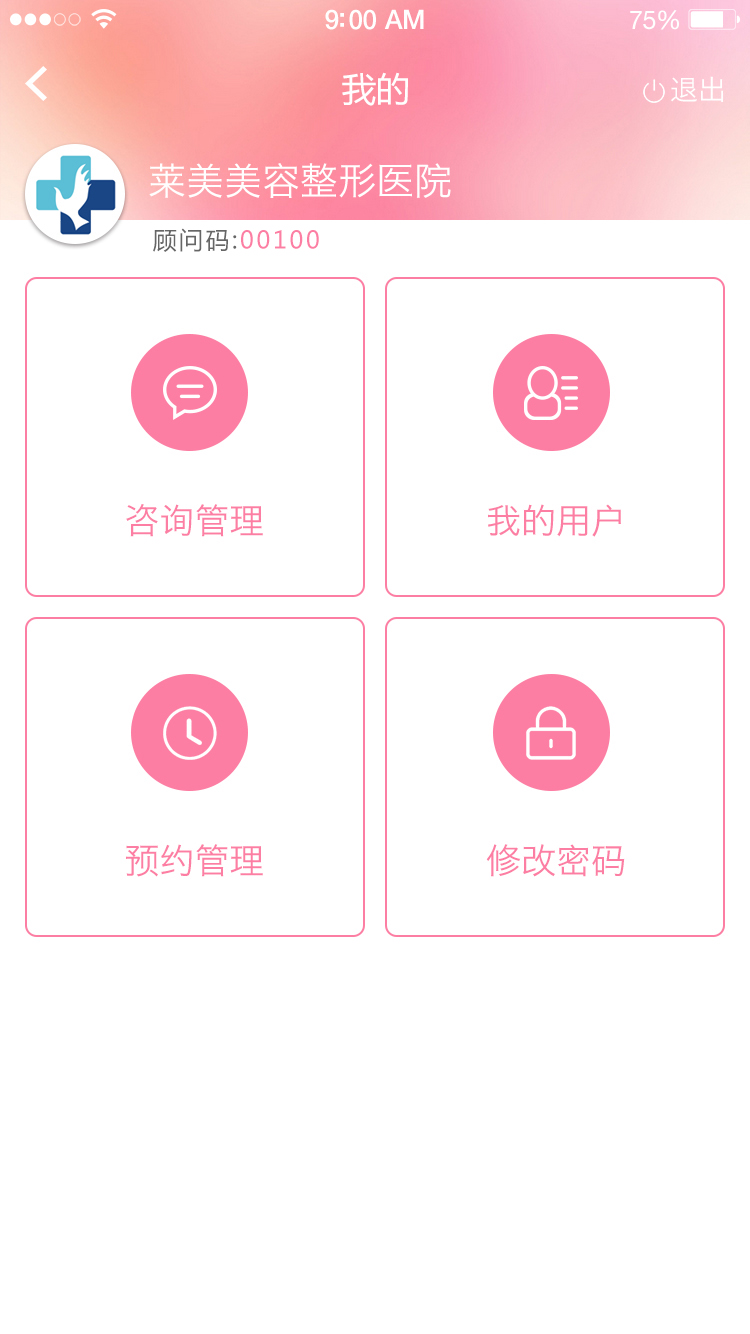Tap the hospital avatar picture
Image resolution: width=750 pixels, height=1334 pixels.
75,194
